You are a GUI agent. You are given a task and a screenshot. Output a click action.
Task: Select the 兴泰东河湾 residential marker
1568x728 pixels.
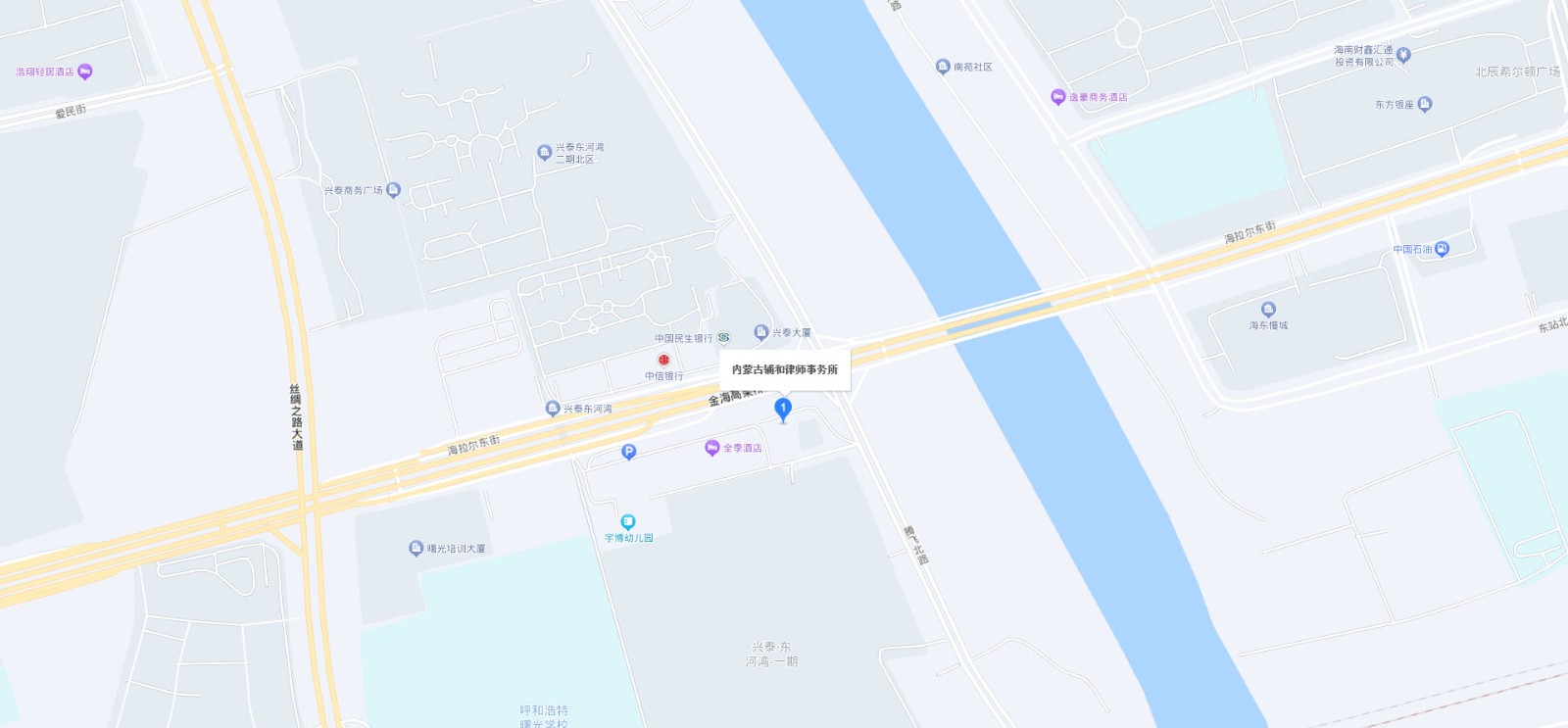tap(553, 409)
